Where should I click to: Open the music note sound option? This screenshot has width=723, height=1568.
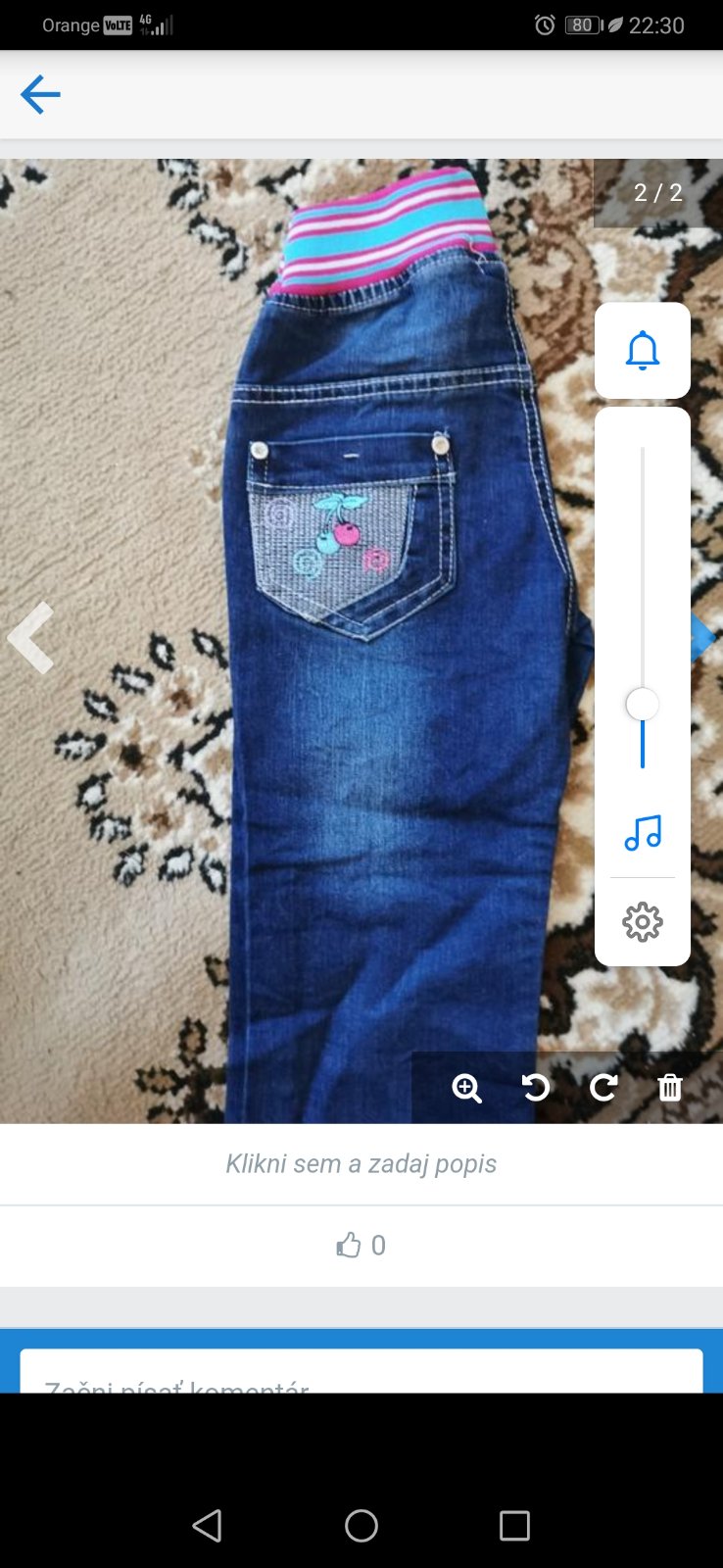click(x=643, y=833)
